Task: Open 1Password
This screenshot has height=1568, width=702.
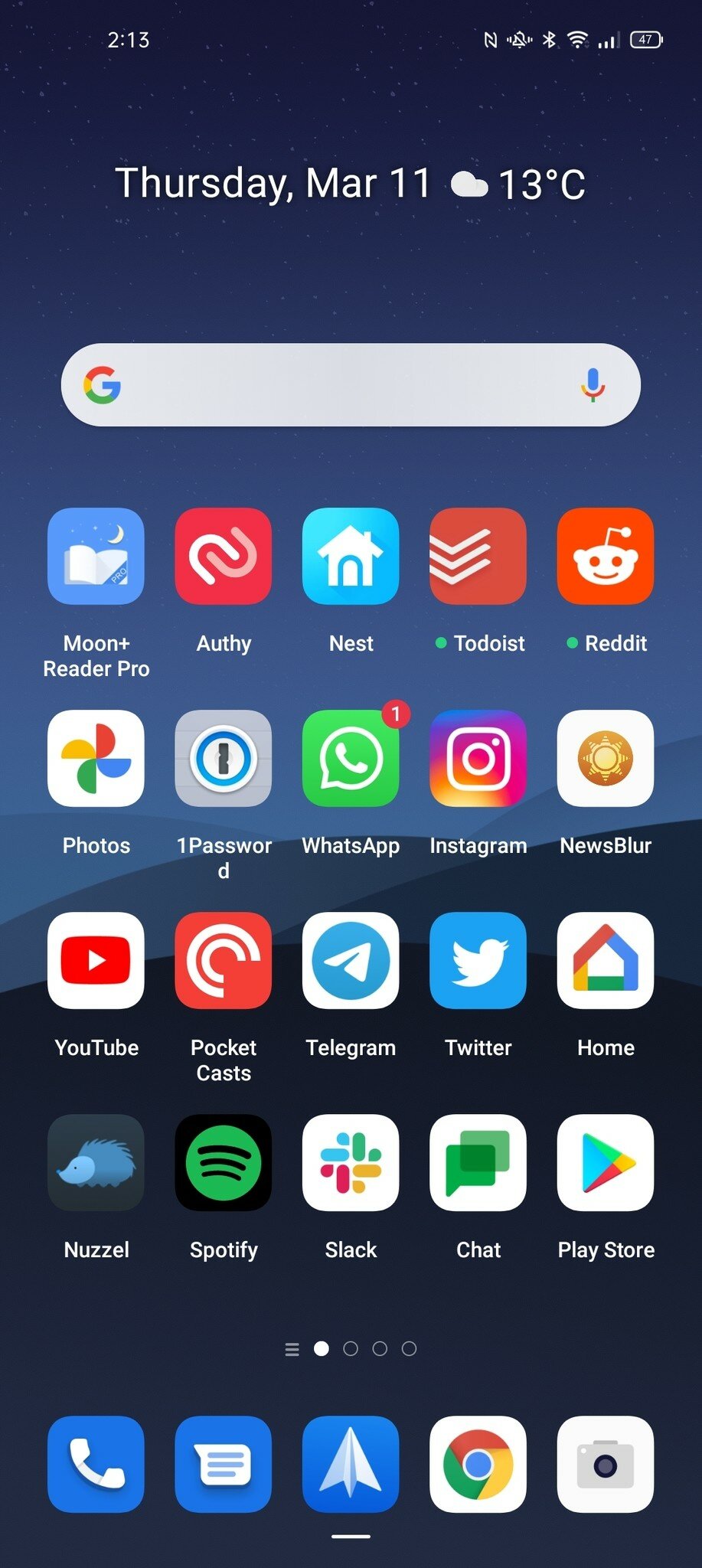Action: (x=223, y=759)
